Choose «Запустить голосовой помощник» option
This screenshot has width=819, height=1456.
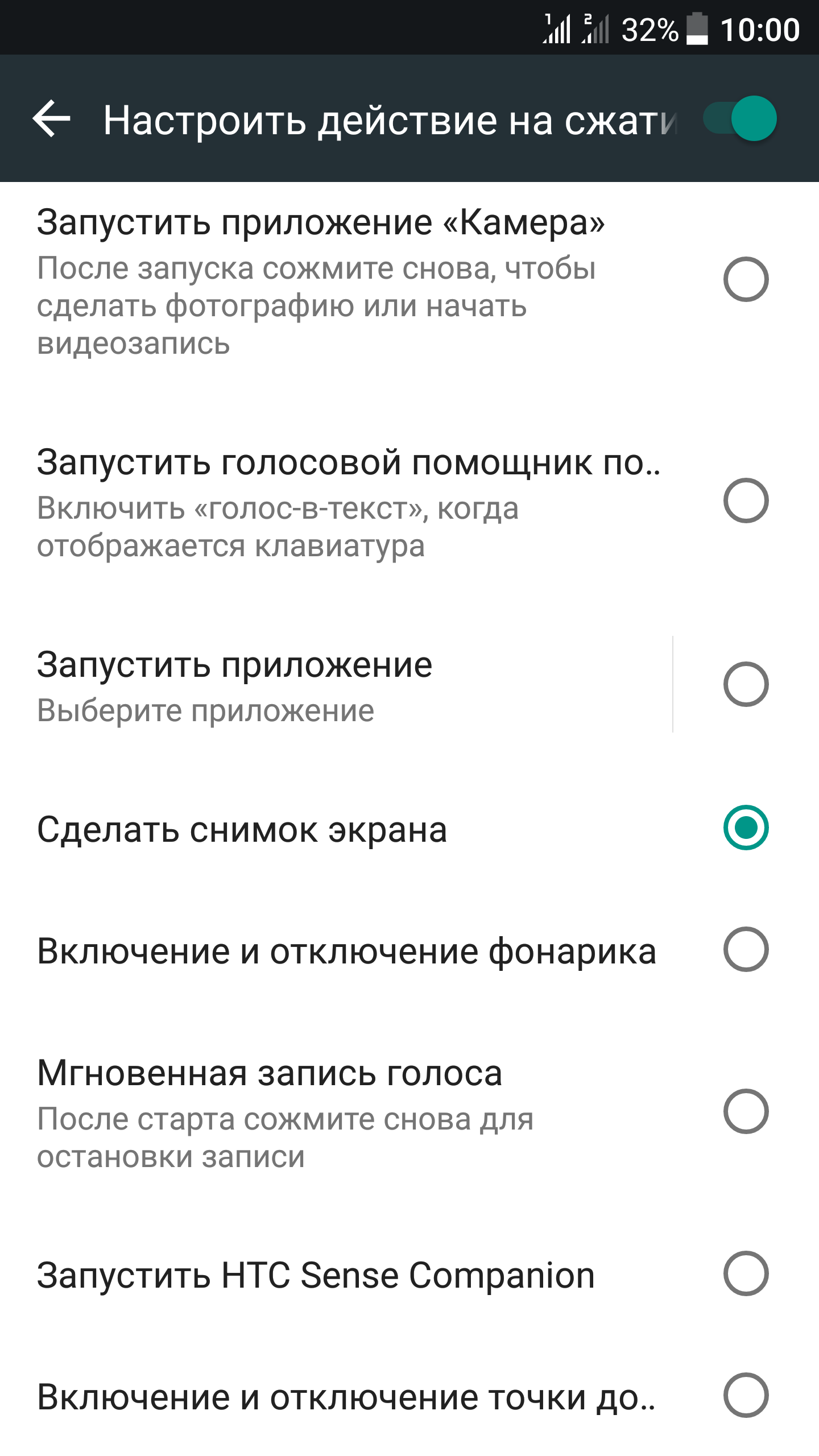click(x=409, y=501)
